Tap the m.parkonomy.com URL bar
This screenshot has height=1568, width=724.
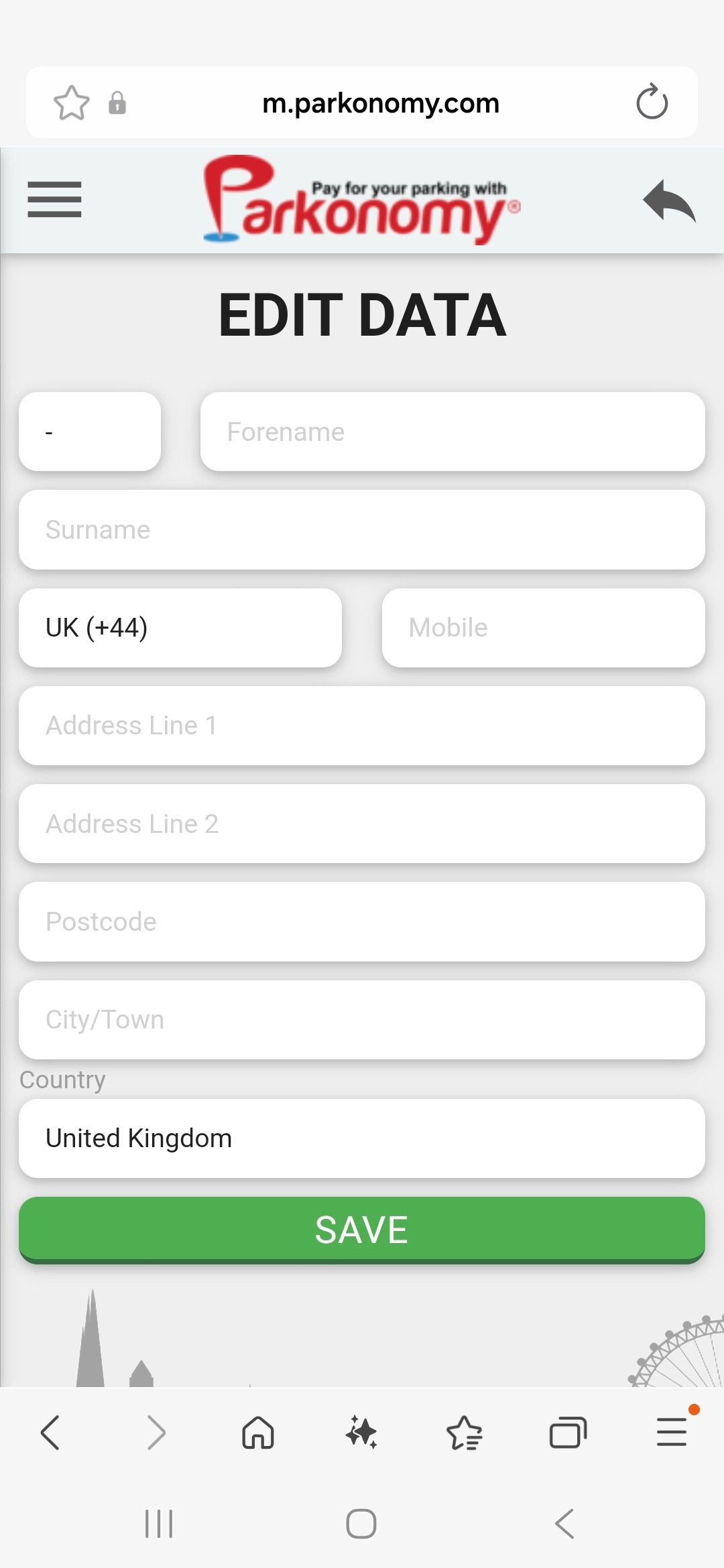tap(380, 103)
